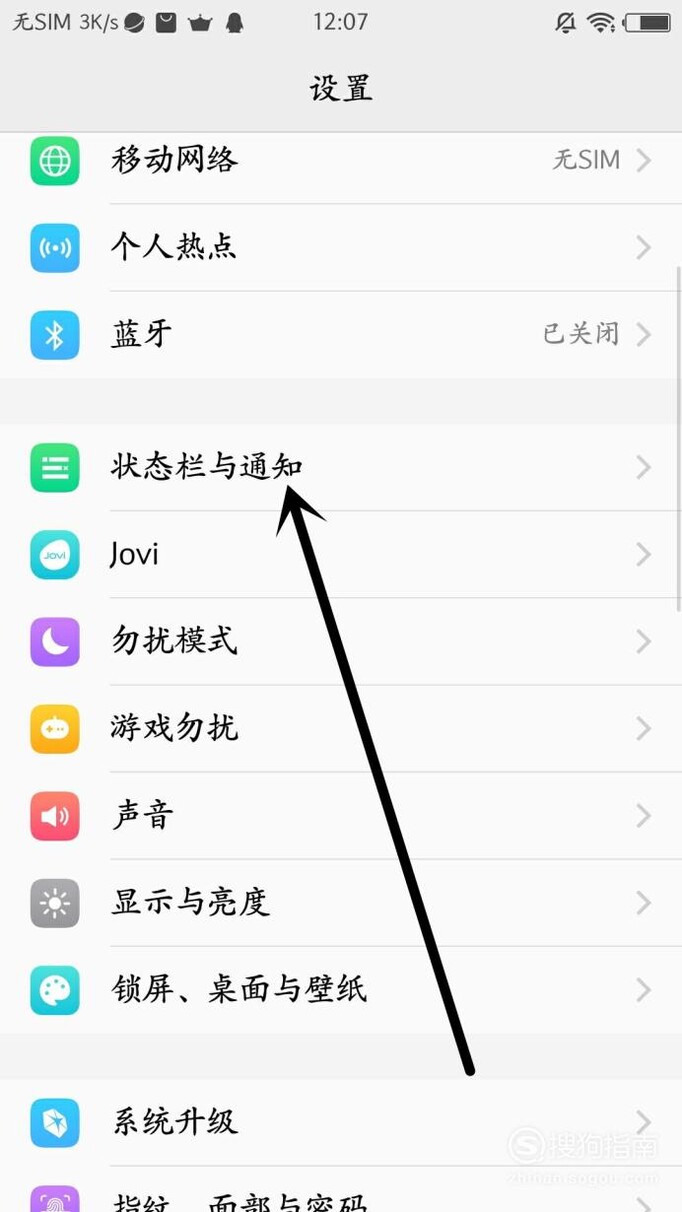This screenshot has height=1212, width=682.
Task: Open 状态栏与通知 settings
Action: (340, 467)
